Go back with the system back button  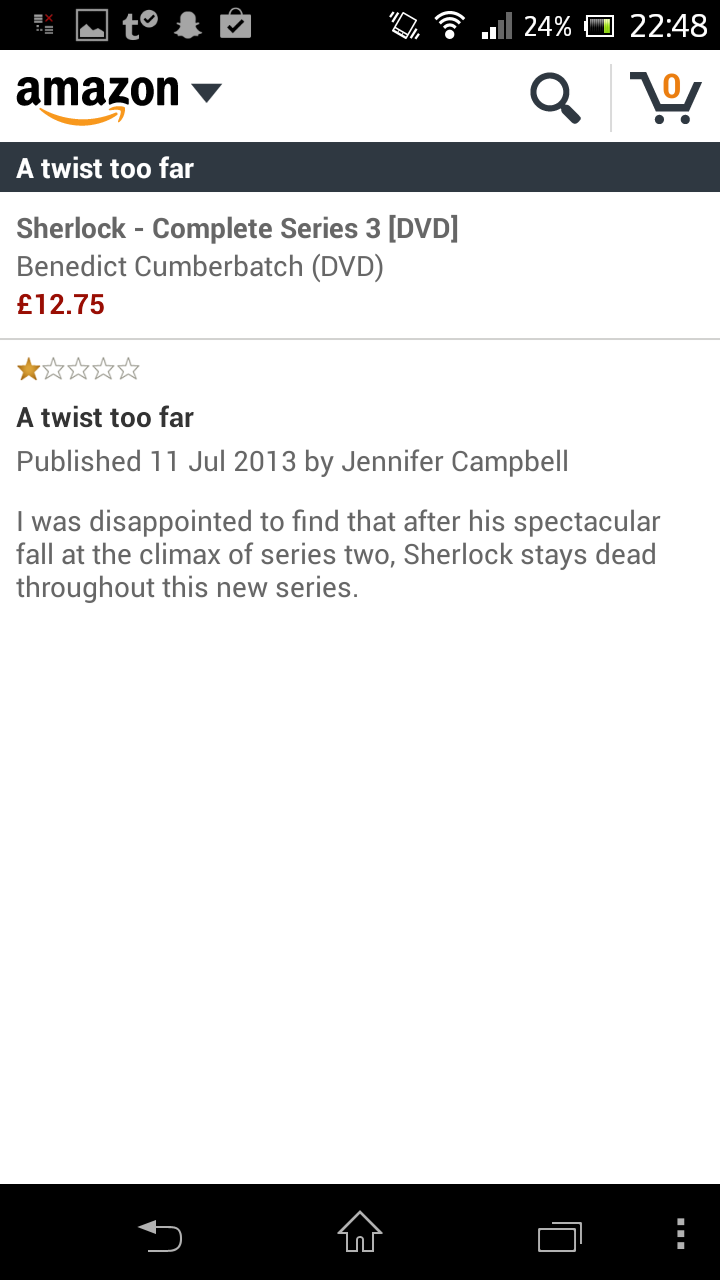[x=160, y=1235]
